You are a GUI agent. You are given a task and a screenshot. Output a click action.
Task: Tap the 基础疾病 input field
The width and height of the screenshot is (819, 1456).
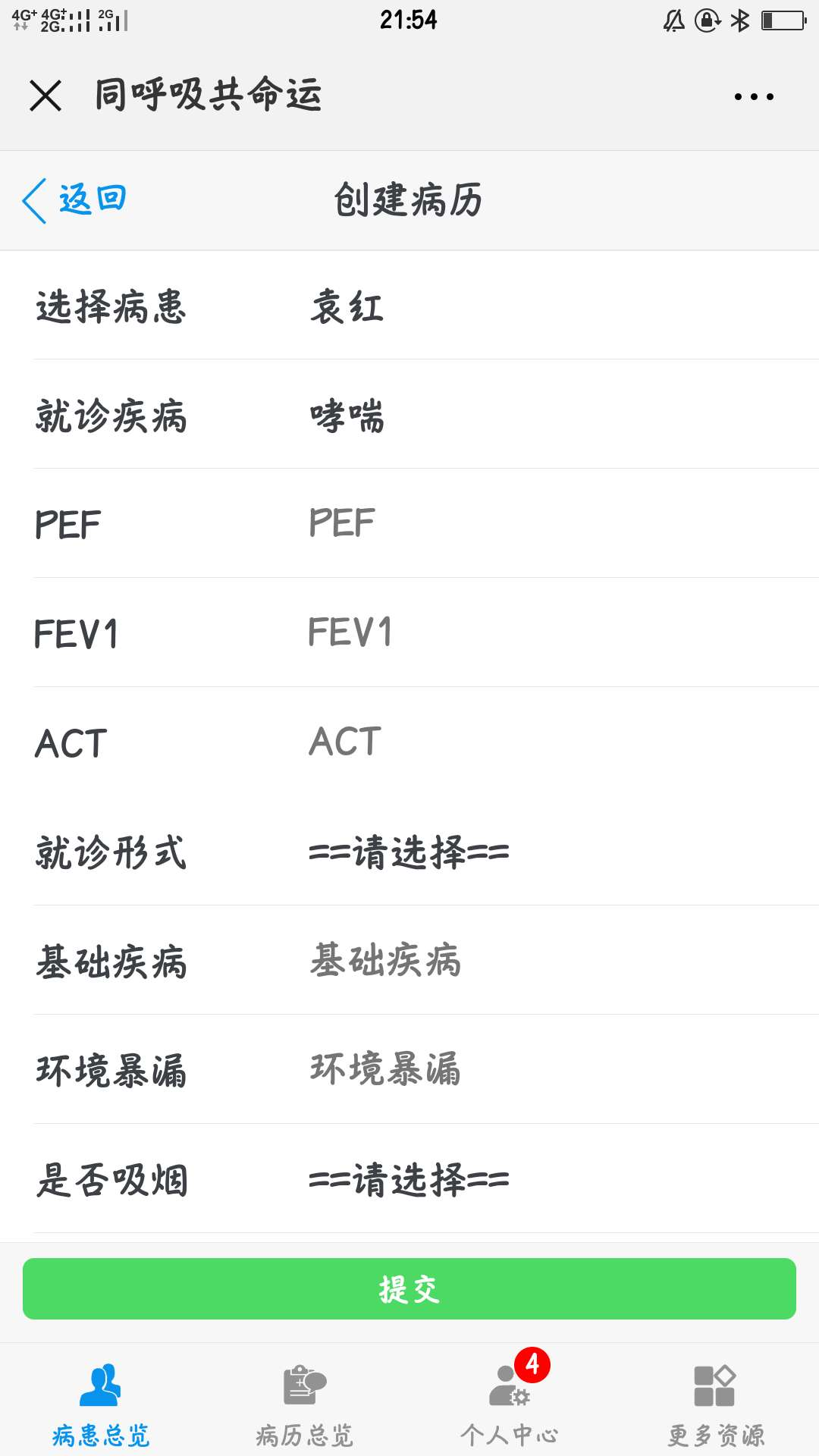(x=563, y=960)
